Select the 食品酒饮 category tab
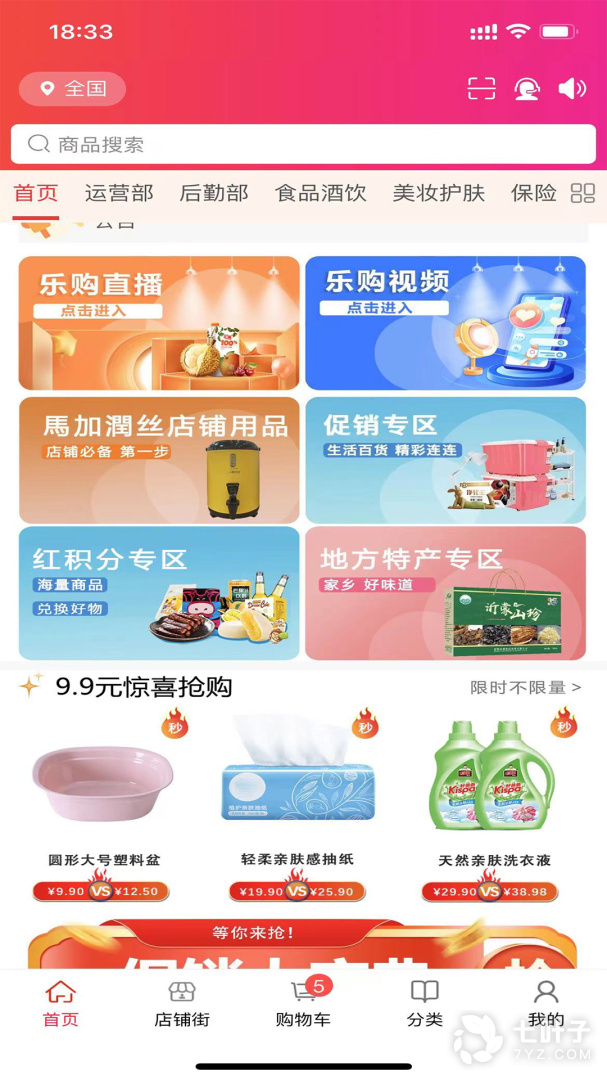Viewport: 607px width, 1080px height. click(x=321, y=193)
